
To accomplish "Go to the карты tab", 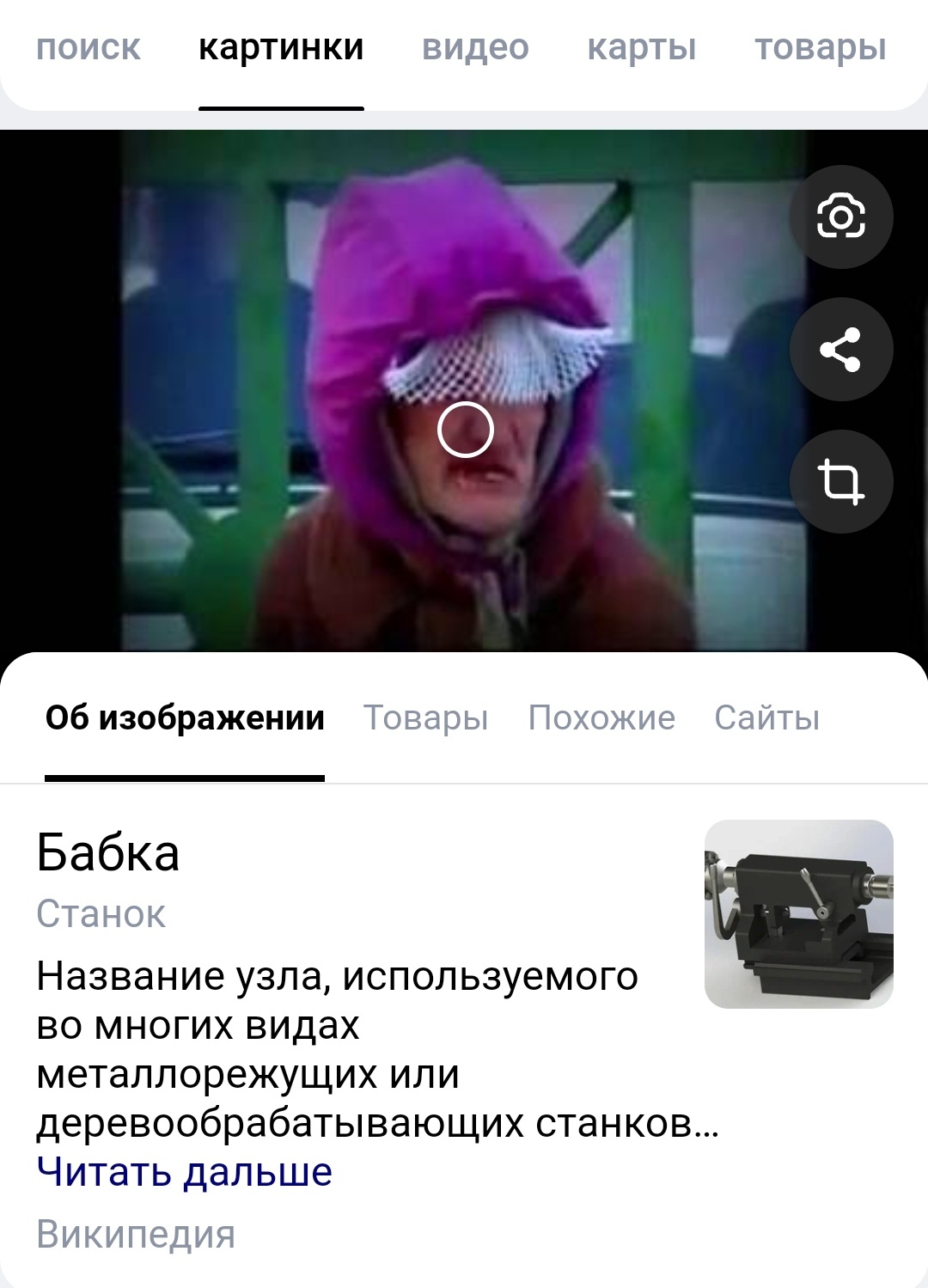I will (642, 47).
